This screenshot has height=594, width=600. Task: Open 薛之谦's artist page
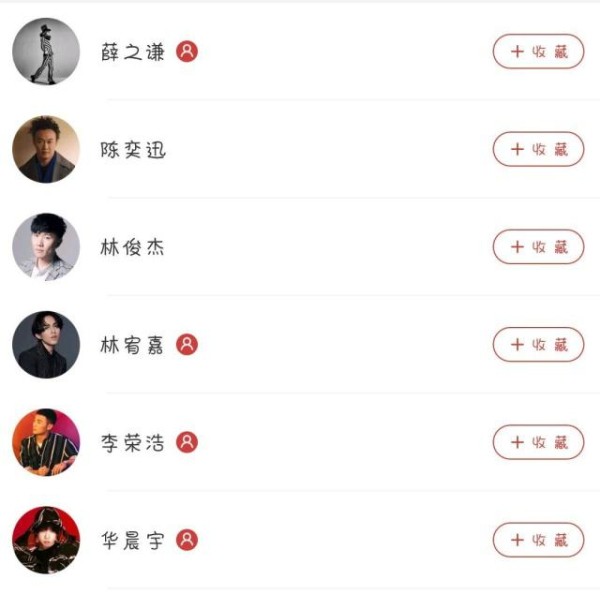133,51
